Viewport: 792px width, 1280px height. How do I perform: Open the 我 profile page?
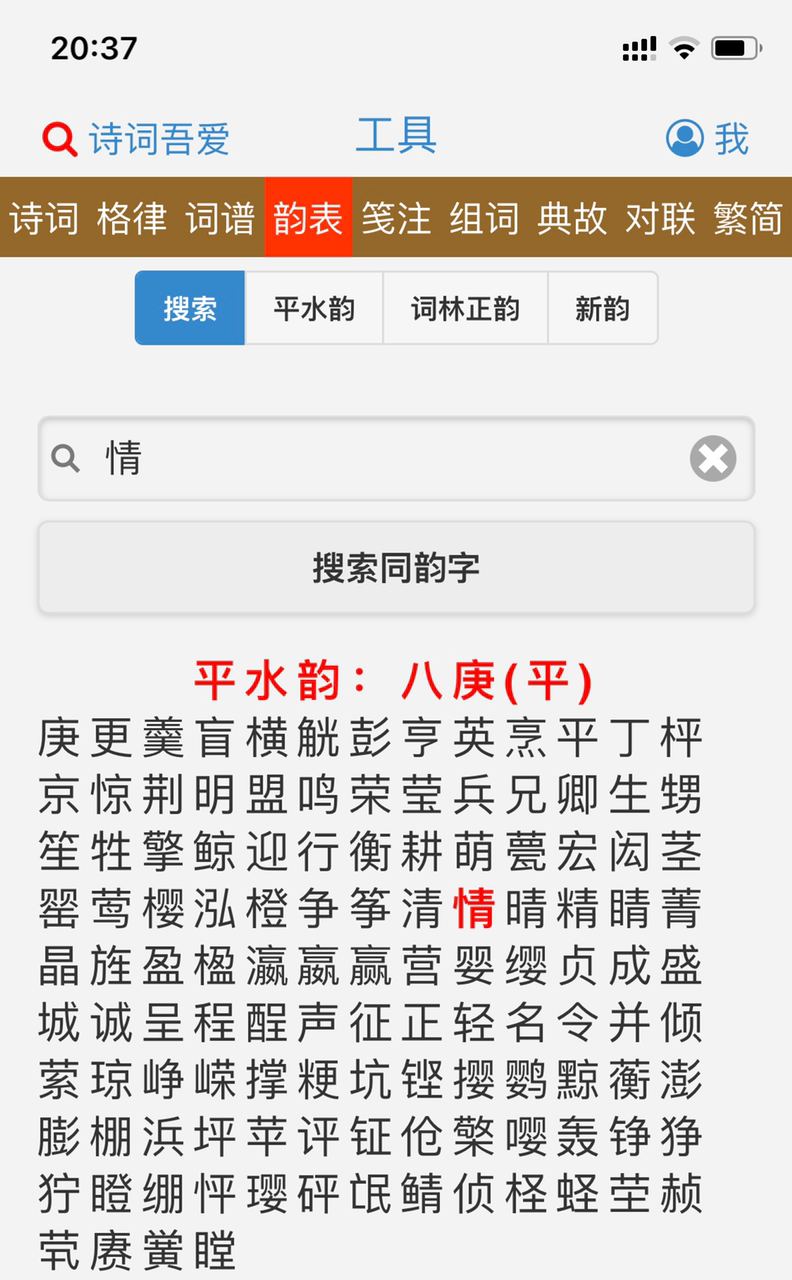707,139
